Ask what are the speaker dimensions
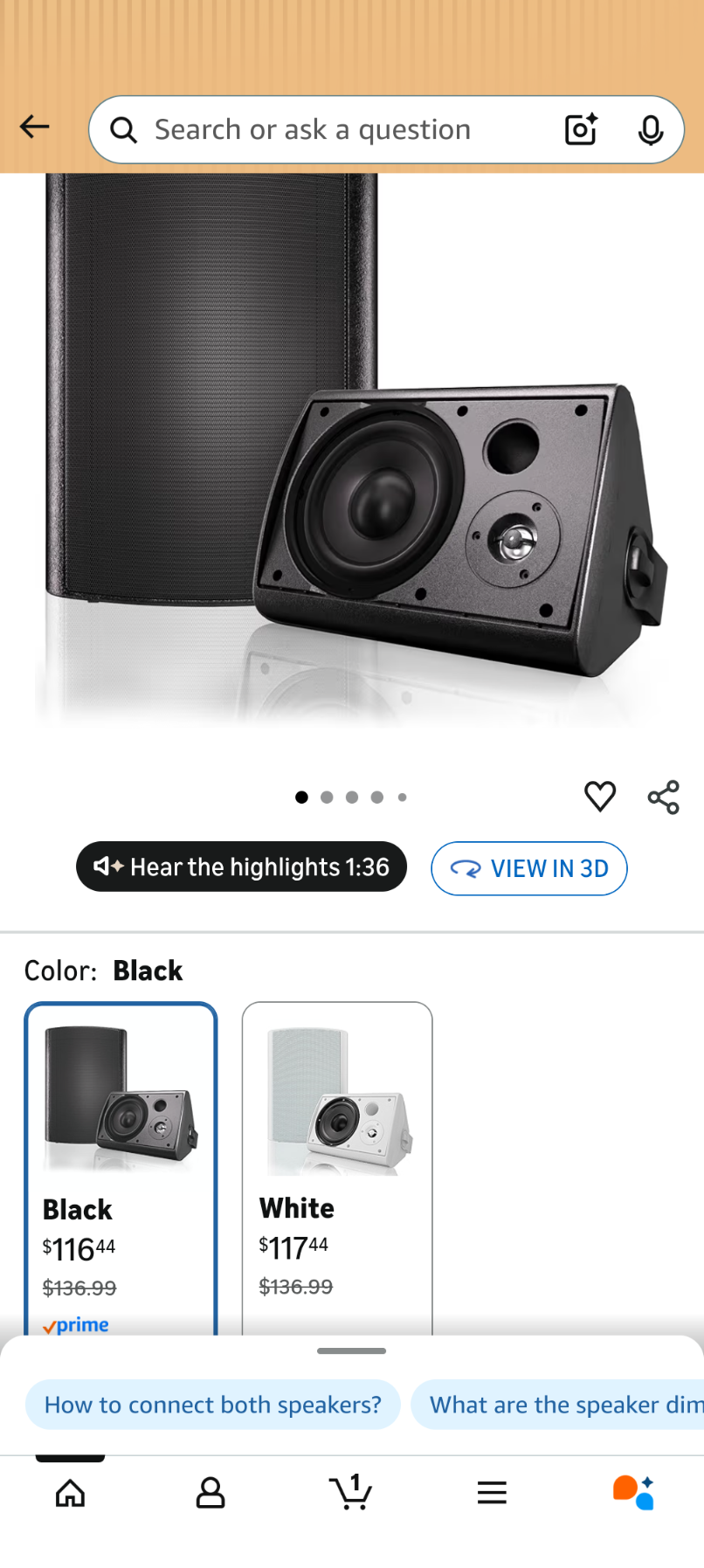The height and width of the screenshot is (1568, 704). click(x=559, y=1405)
